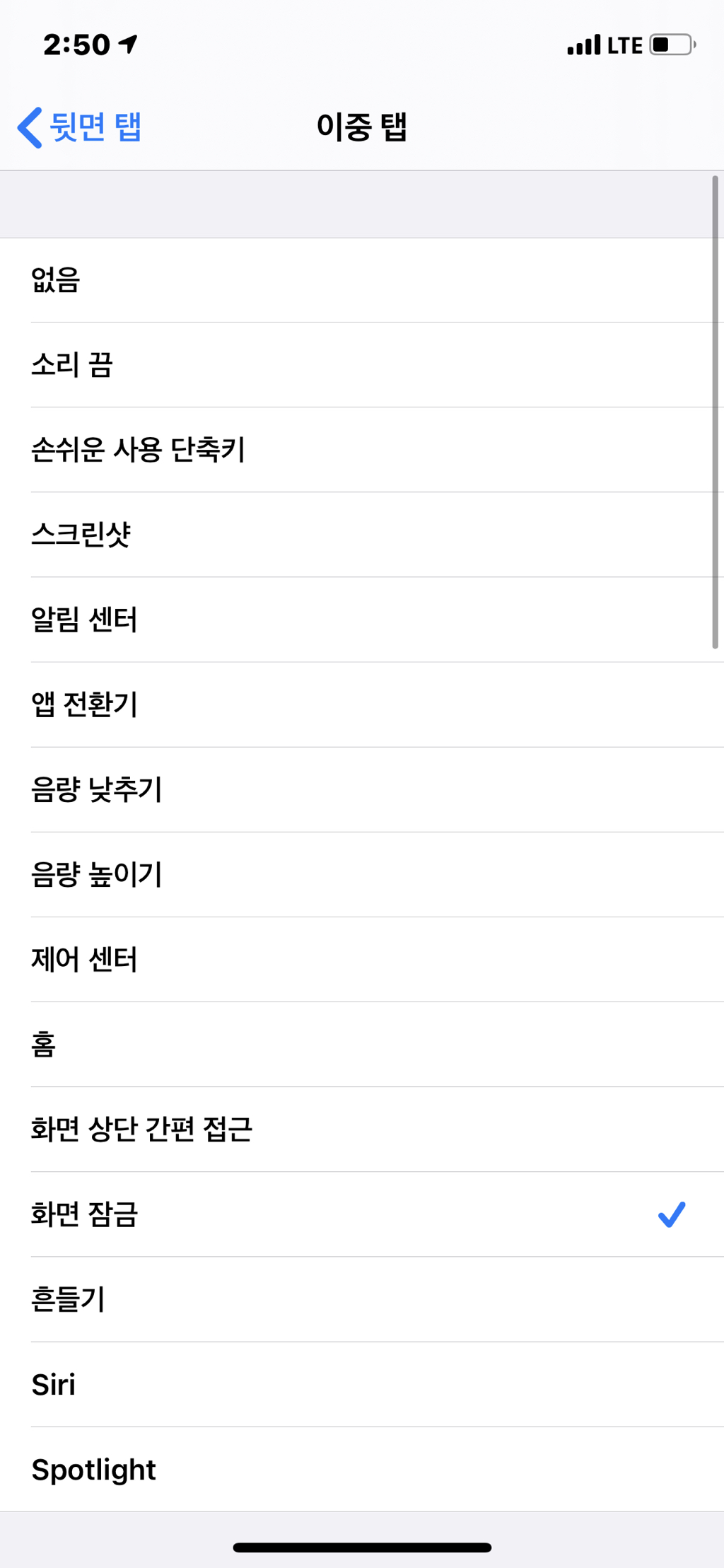Choose 소리 끔 for double tap

pos(362,365)
